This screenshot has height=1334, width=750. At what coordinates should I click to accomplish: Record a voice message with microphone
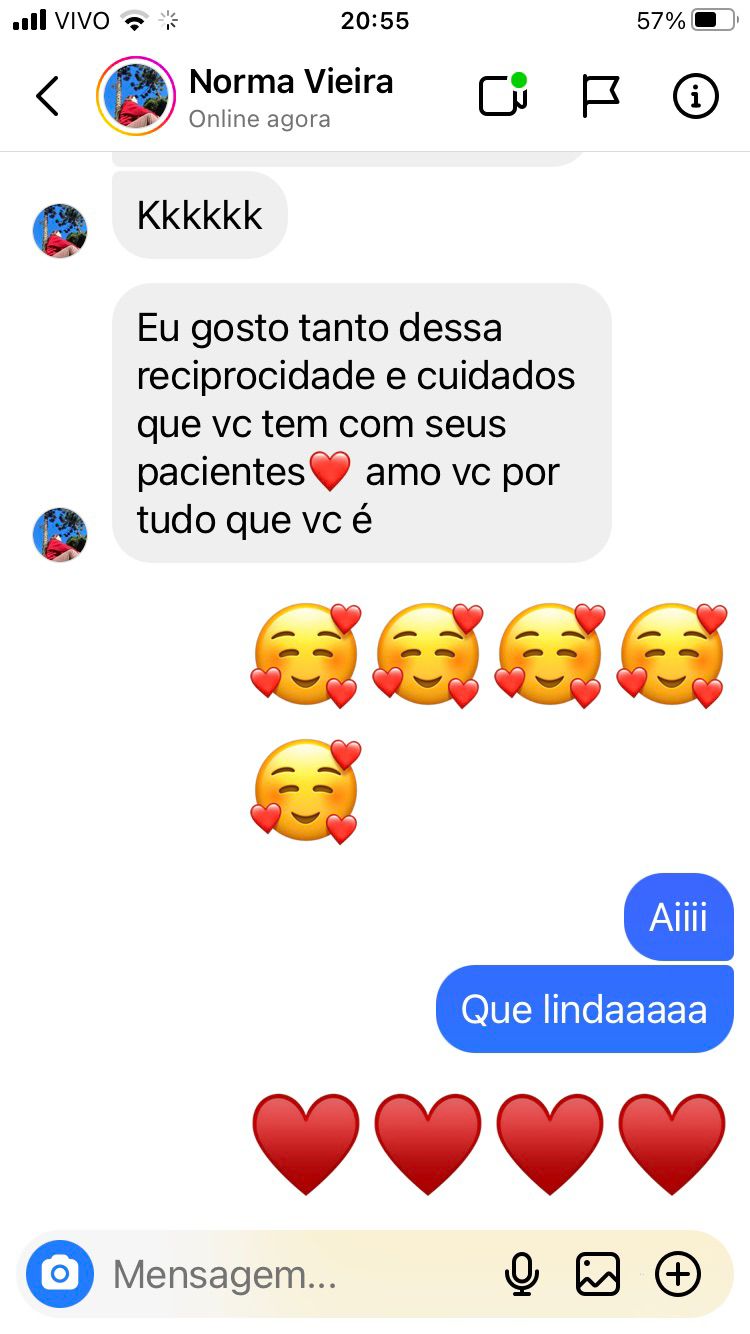click(x=521, y=1274)
